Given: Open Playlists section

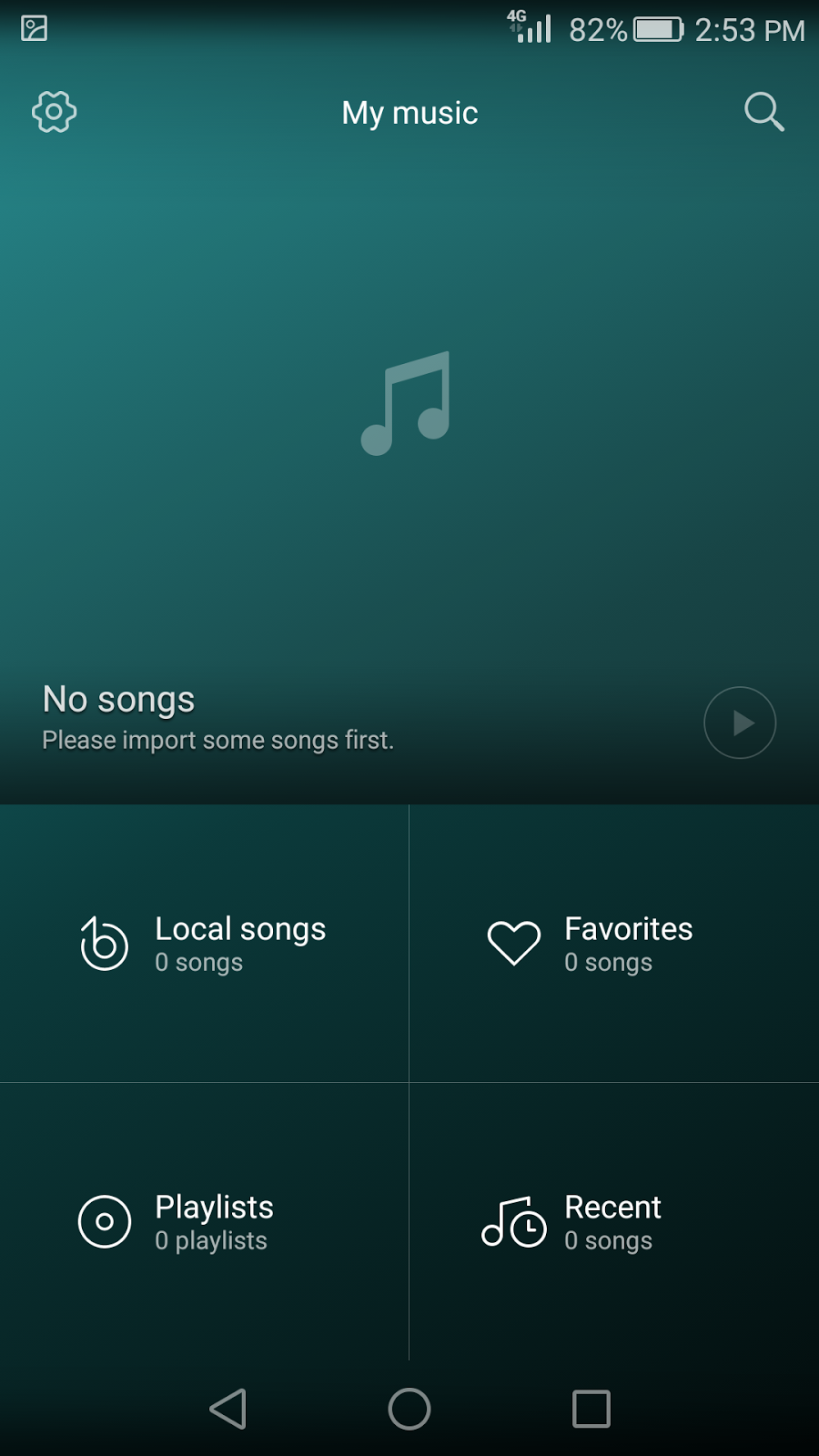Looking at the screenshot, I should click(x=204, y=1221).
